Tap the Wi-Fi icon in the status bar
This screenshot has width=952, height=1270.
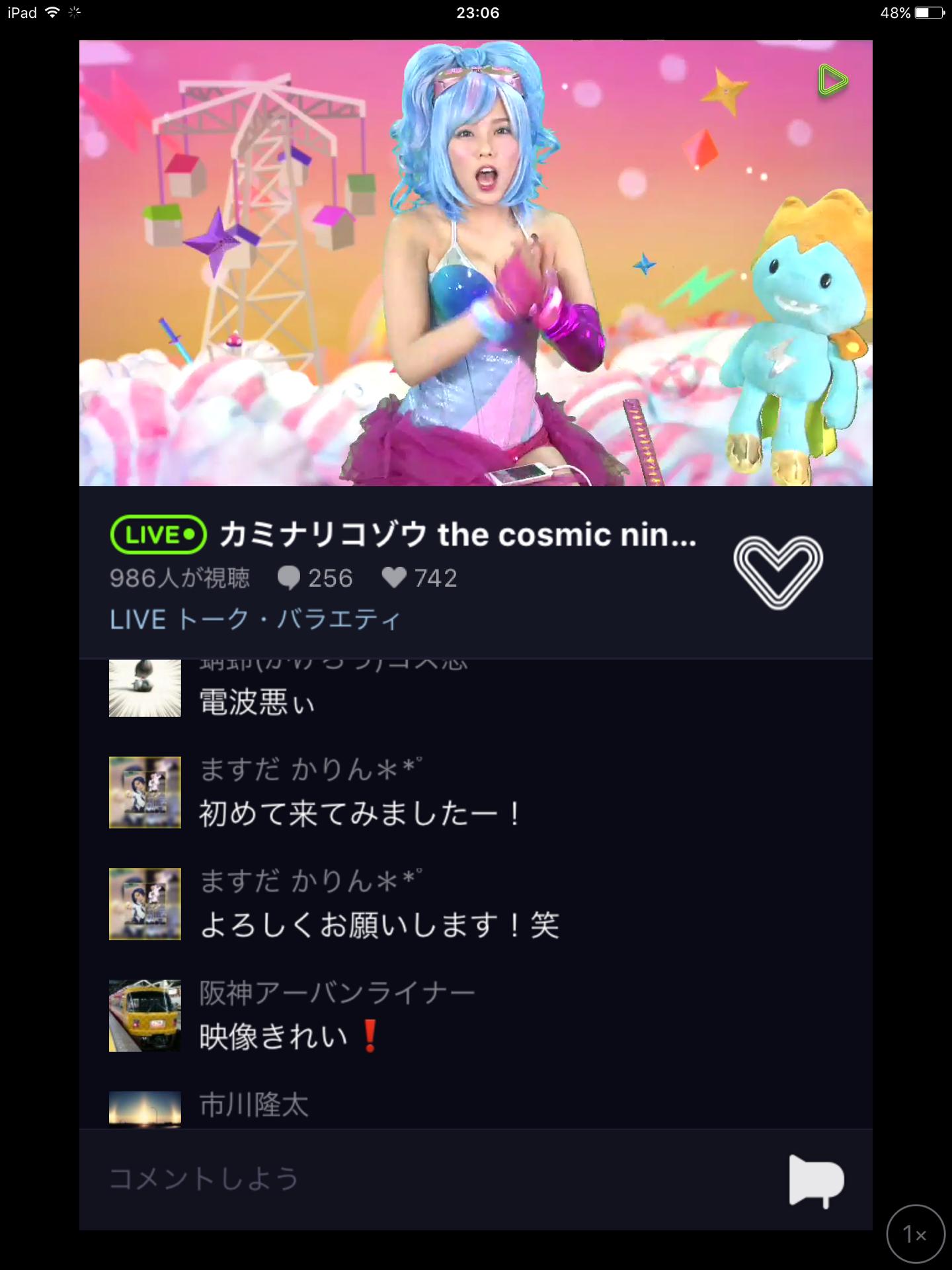pyautogui.click(x=53, y=11)
